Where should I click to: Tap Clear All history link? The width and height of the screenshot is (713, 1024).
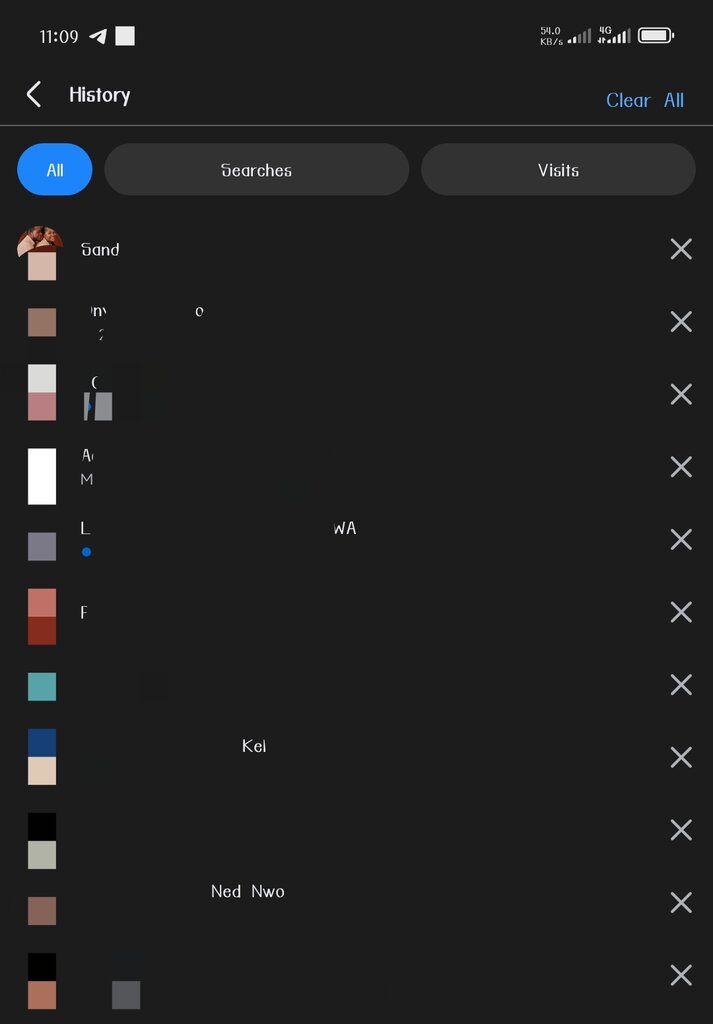point(645,100)
